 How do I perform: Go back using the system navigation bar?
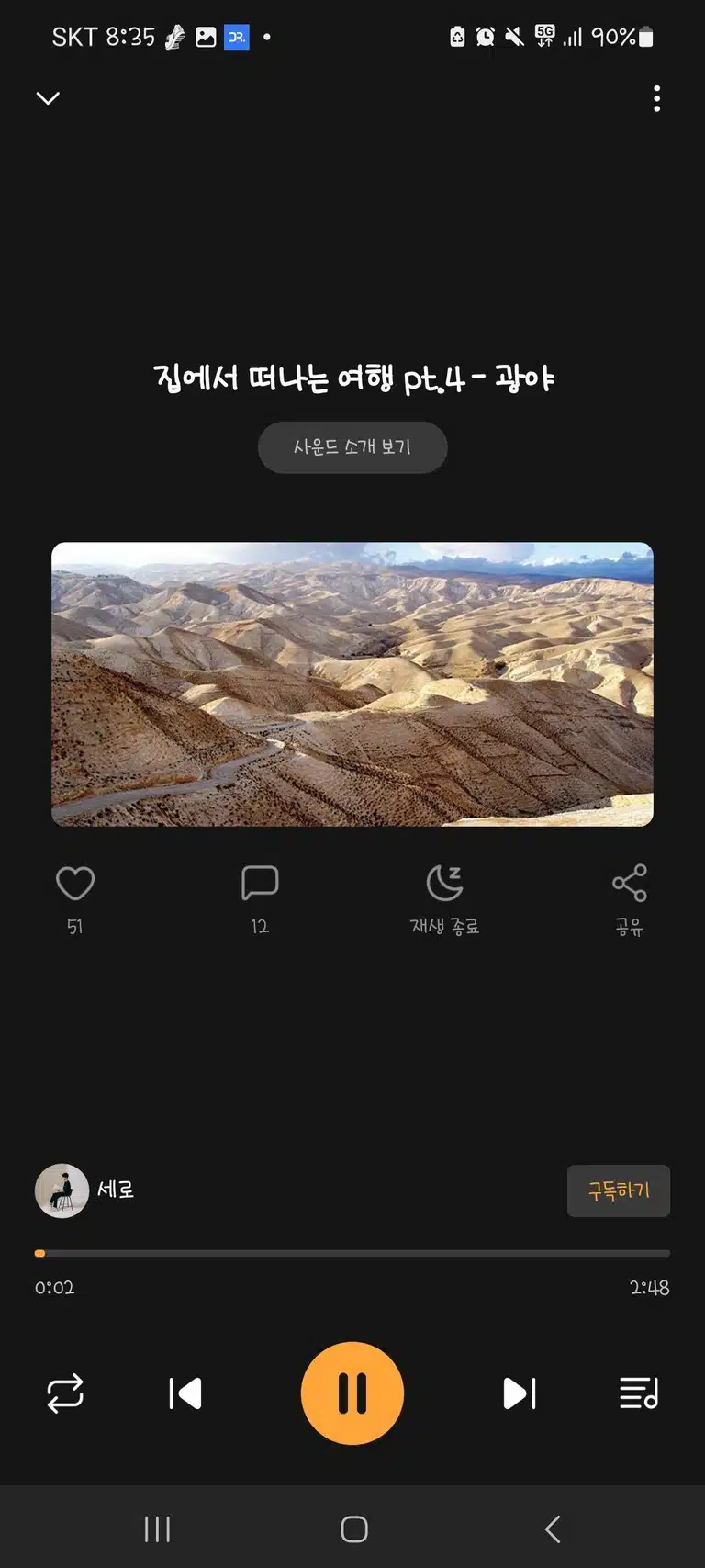(x=553, y=1529)
